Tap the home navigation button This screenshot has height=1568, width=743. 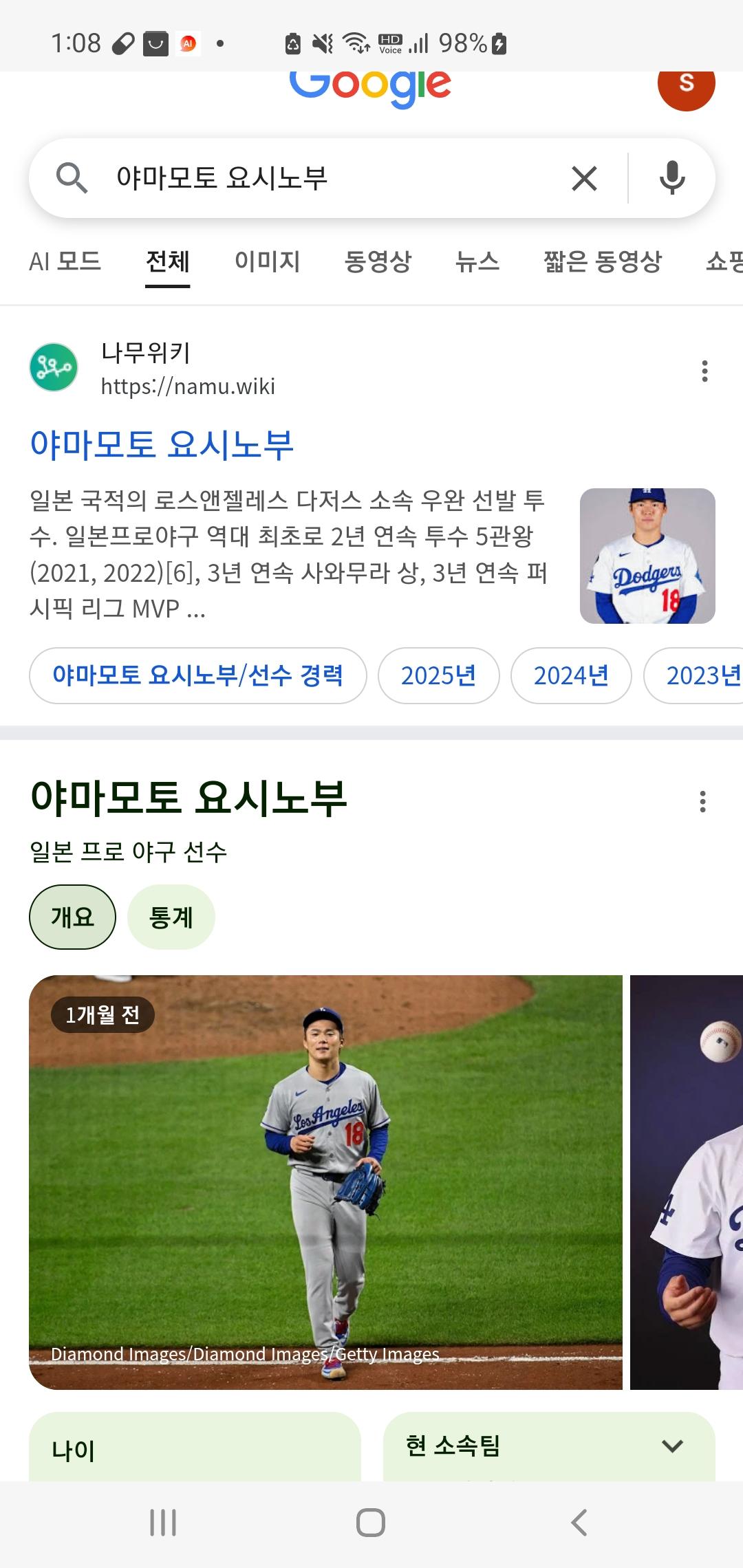[371, 1521]
